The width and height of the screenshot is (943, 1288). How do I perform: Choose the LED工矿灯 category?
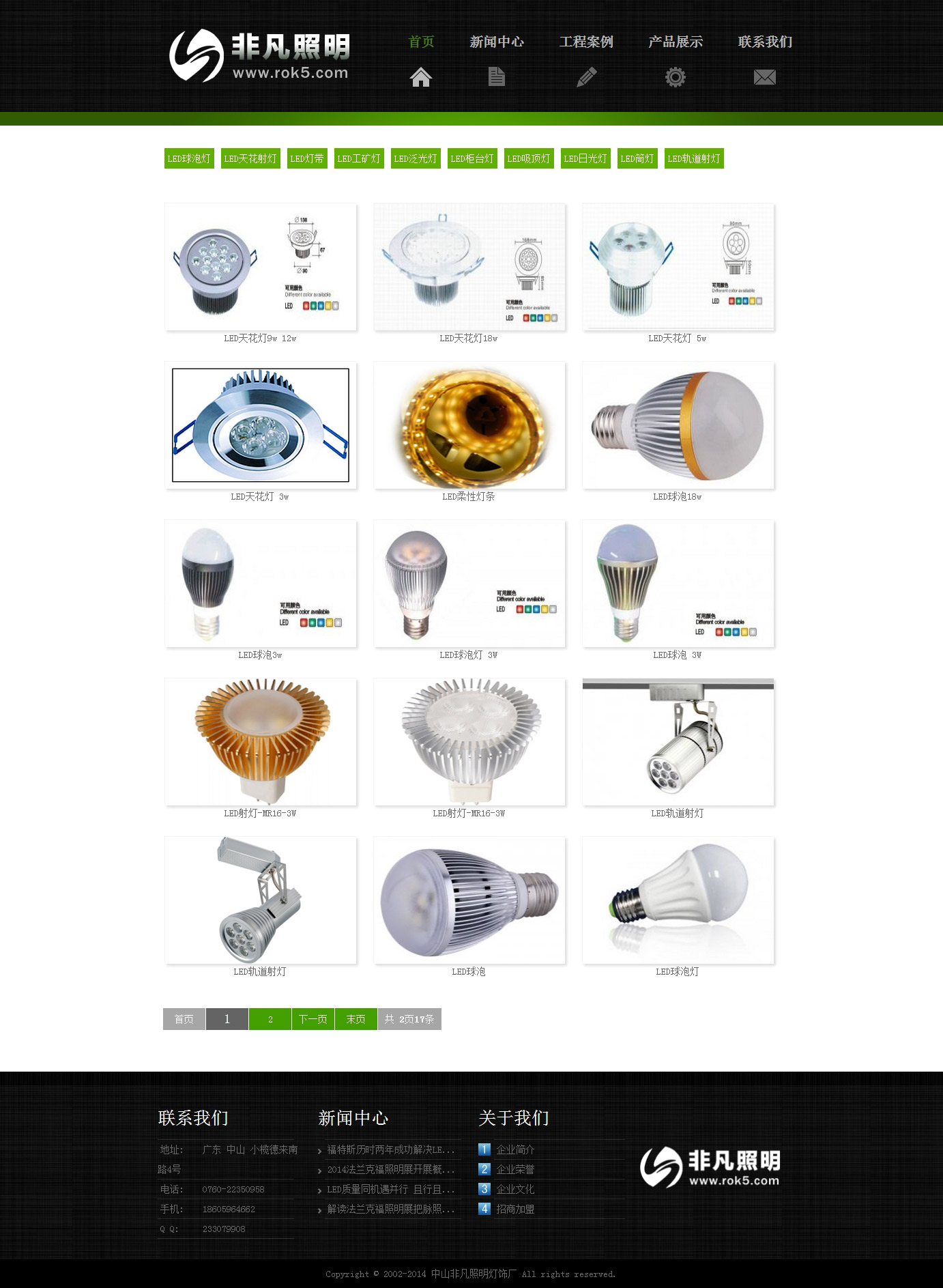coord(359,158)
